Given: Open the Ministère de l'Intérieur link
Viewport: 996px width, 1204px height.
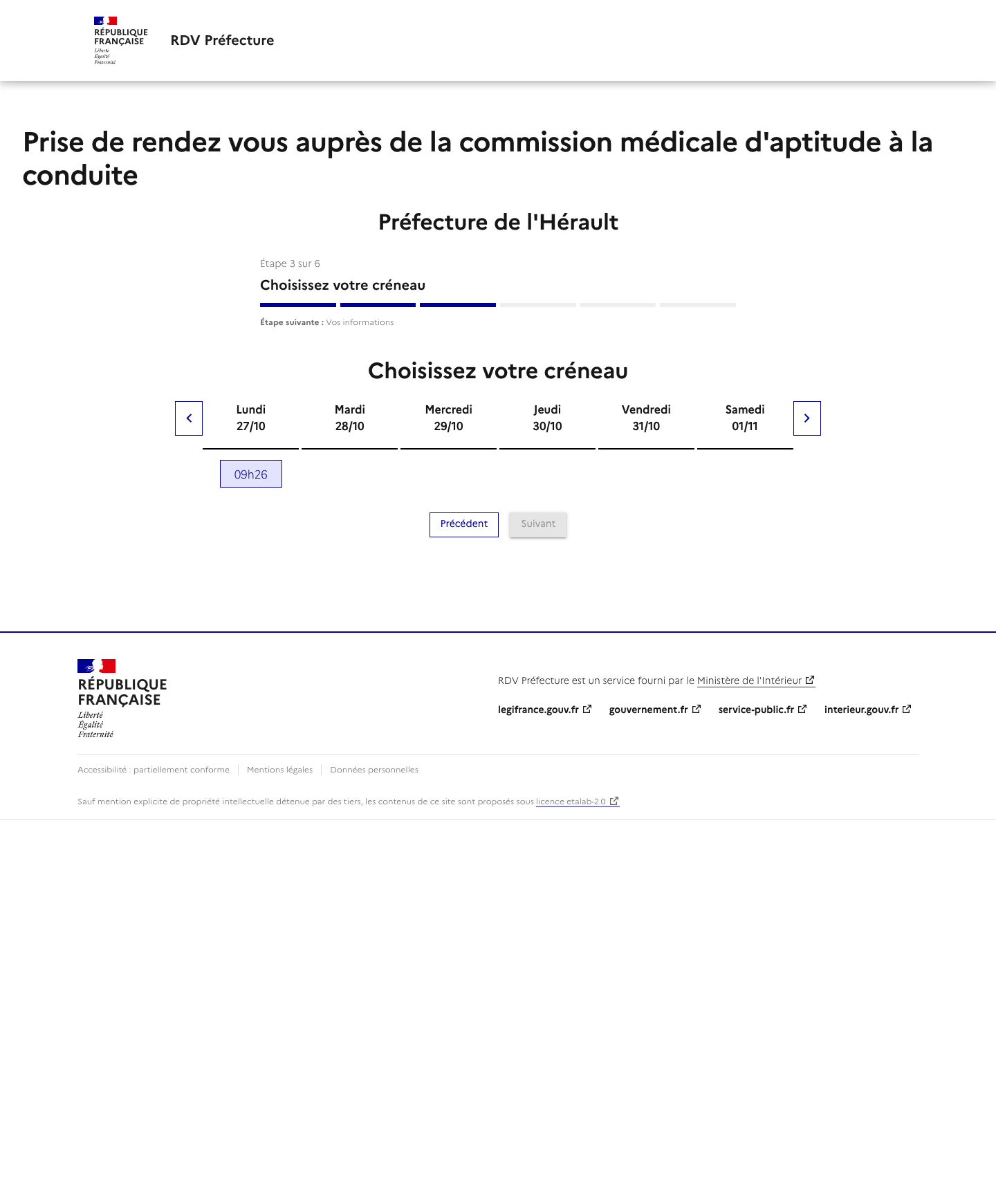Looking at the screenshot, I should click(755, 680).
